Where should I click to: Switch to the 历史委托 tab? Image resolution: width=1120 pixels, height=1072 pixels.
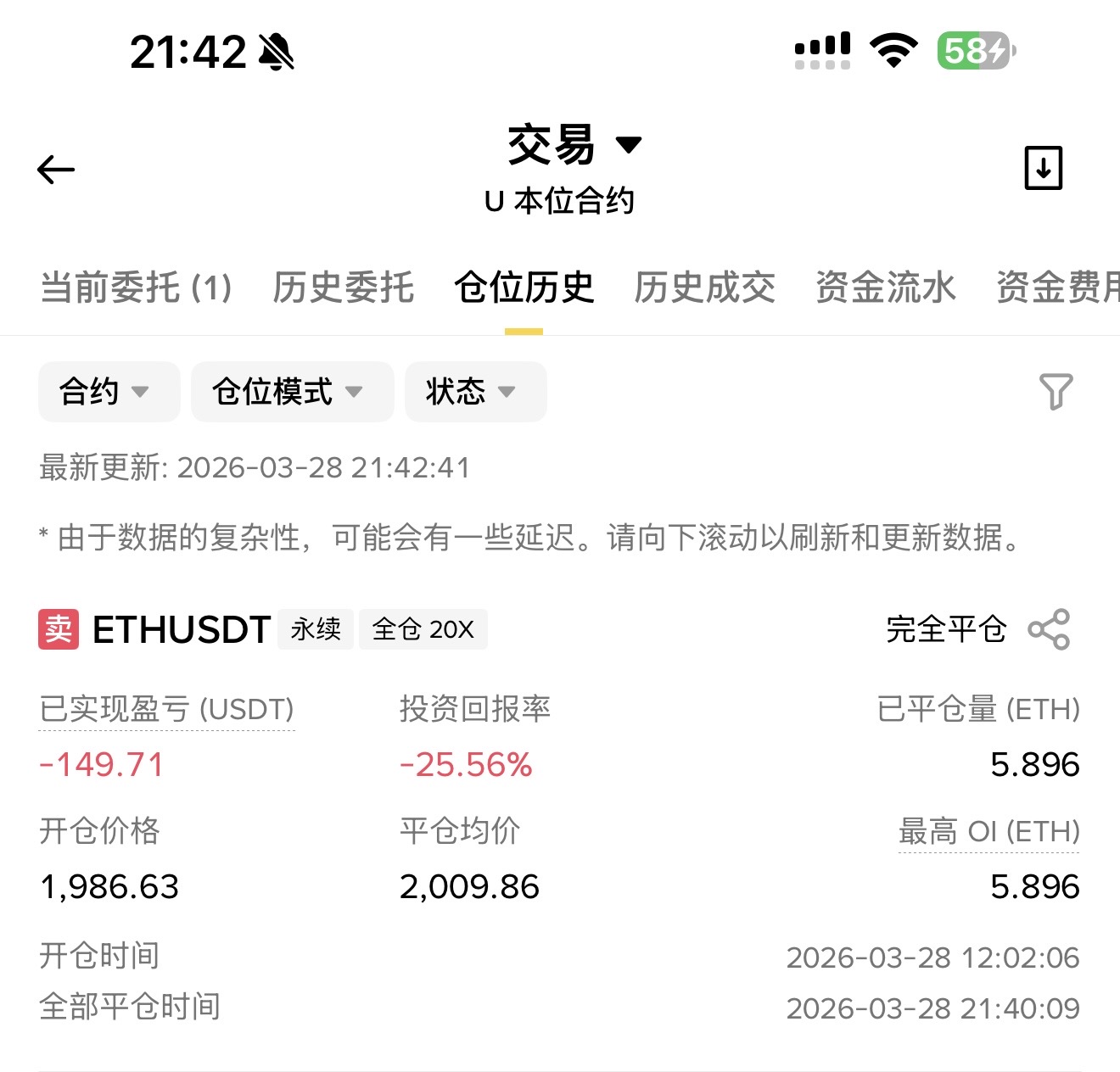tap(343, 288)
